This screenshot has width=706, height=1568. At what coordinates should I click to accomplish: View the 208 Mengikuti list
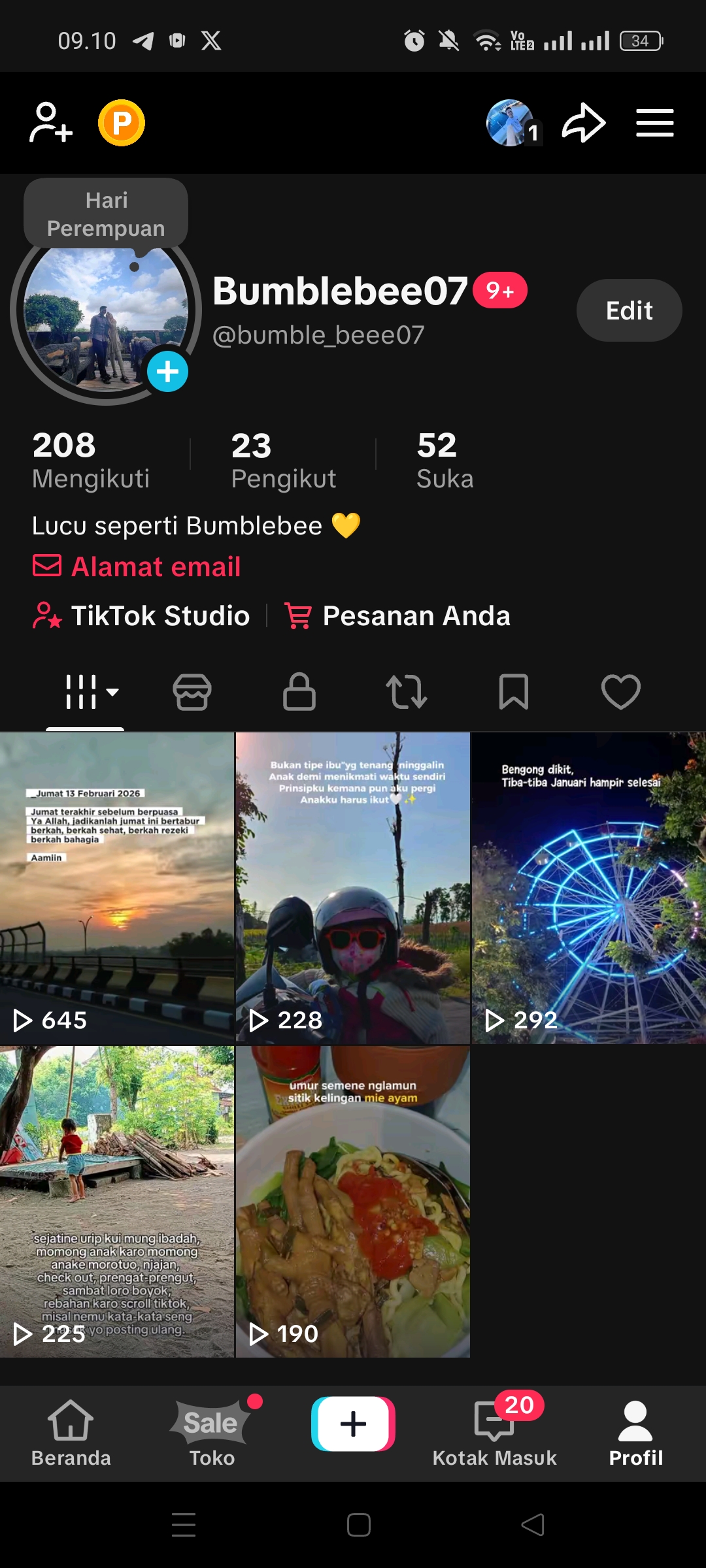tap(91, 460)
